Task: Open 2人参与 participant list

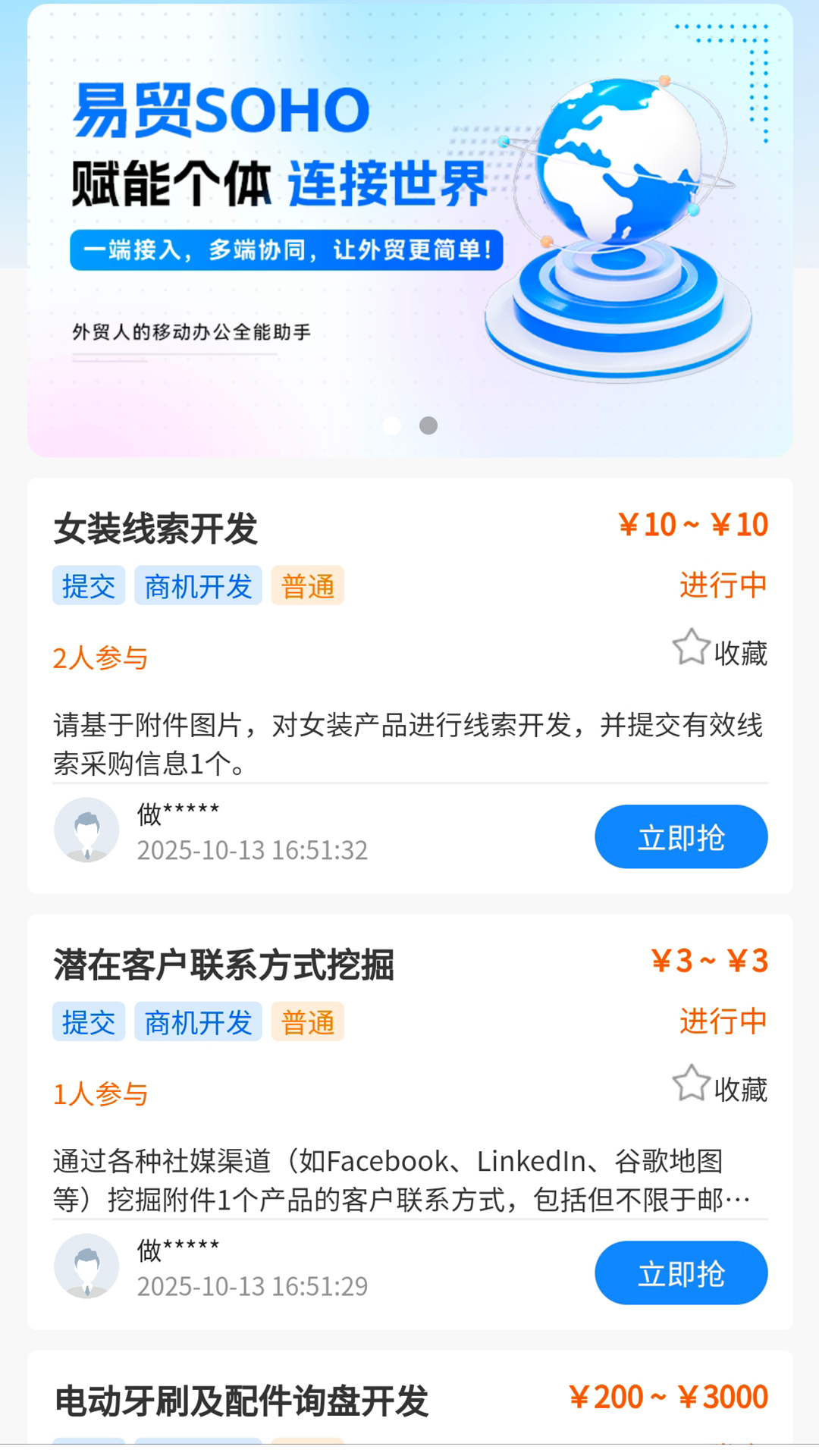Action: (x=101, y=657)
